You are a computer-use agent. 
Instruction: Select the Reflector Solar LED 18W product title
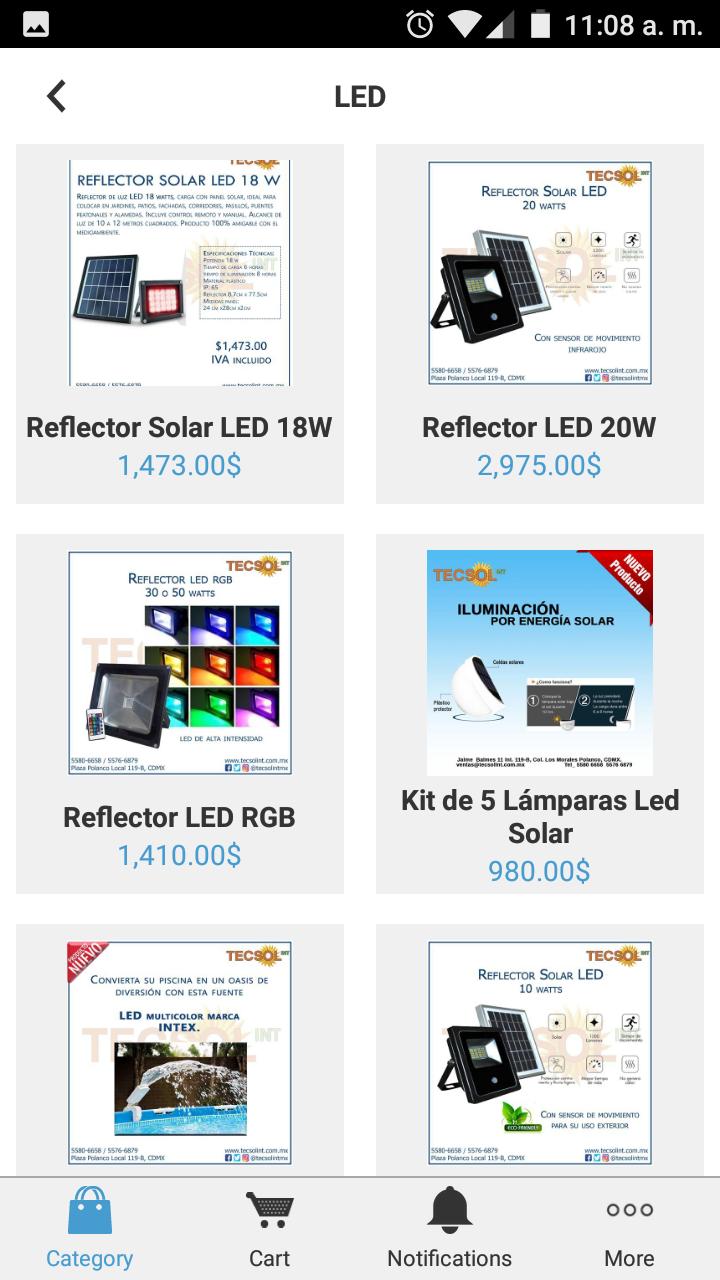click(180, 427)
